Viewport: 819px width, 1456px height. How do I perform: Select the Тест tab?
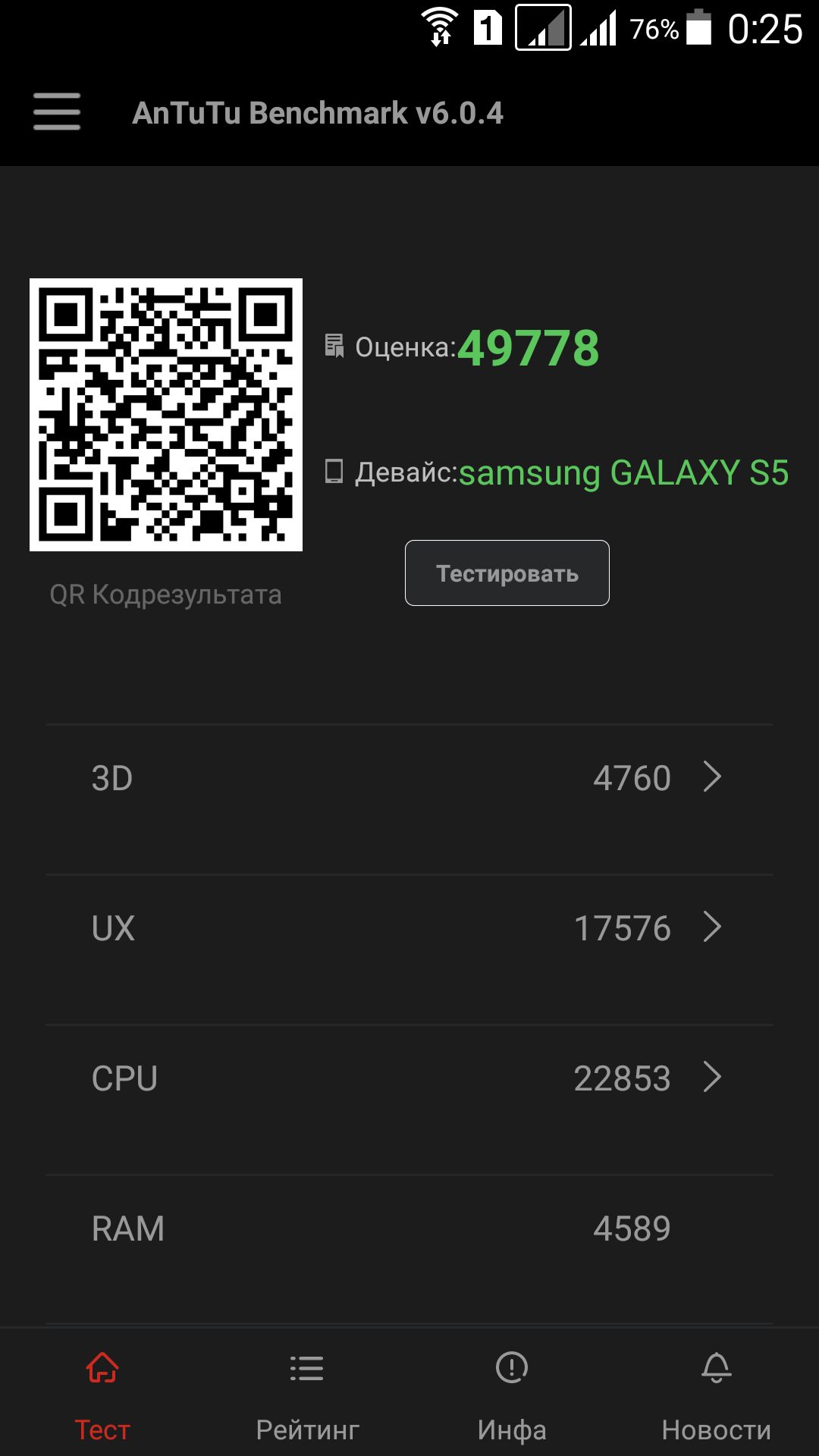[x=102, y=1395]
